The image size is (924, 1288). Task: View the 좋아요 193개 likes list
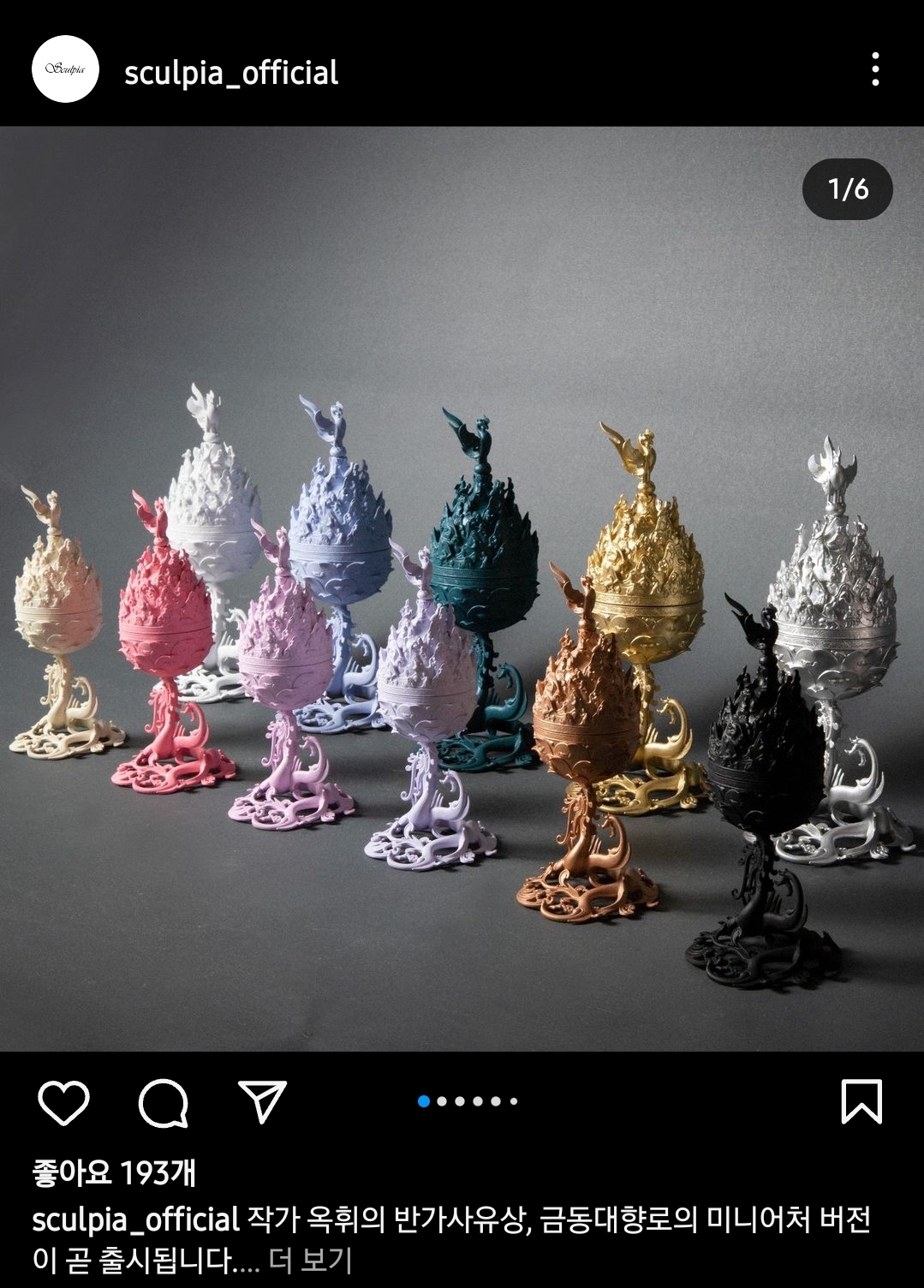click(x=114, y=1172)
